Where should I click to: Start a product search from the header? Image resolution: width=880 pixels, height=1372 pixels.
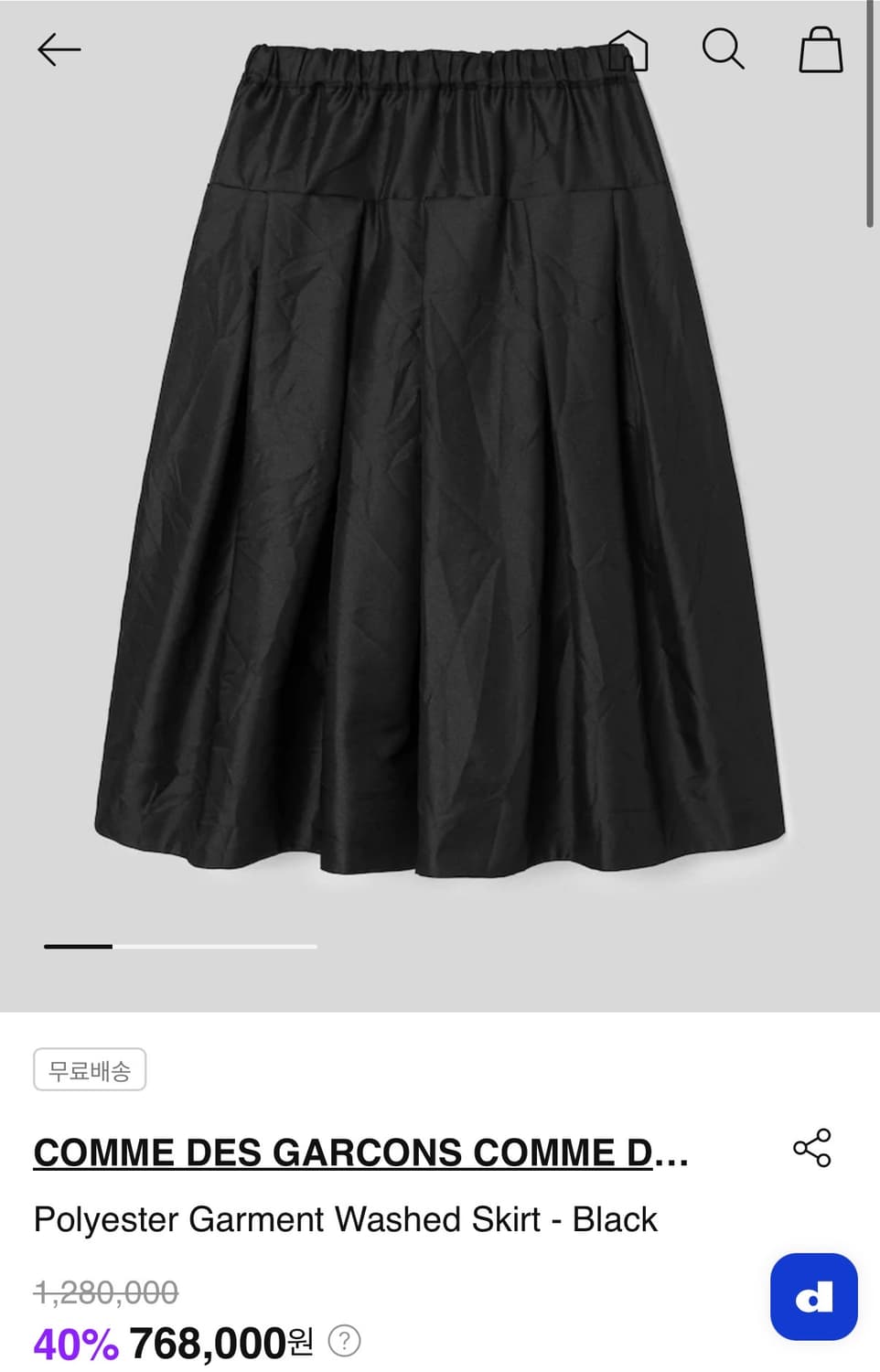724,49
